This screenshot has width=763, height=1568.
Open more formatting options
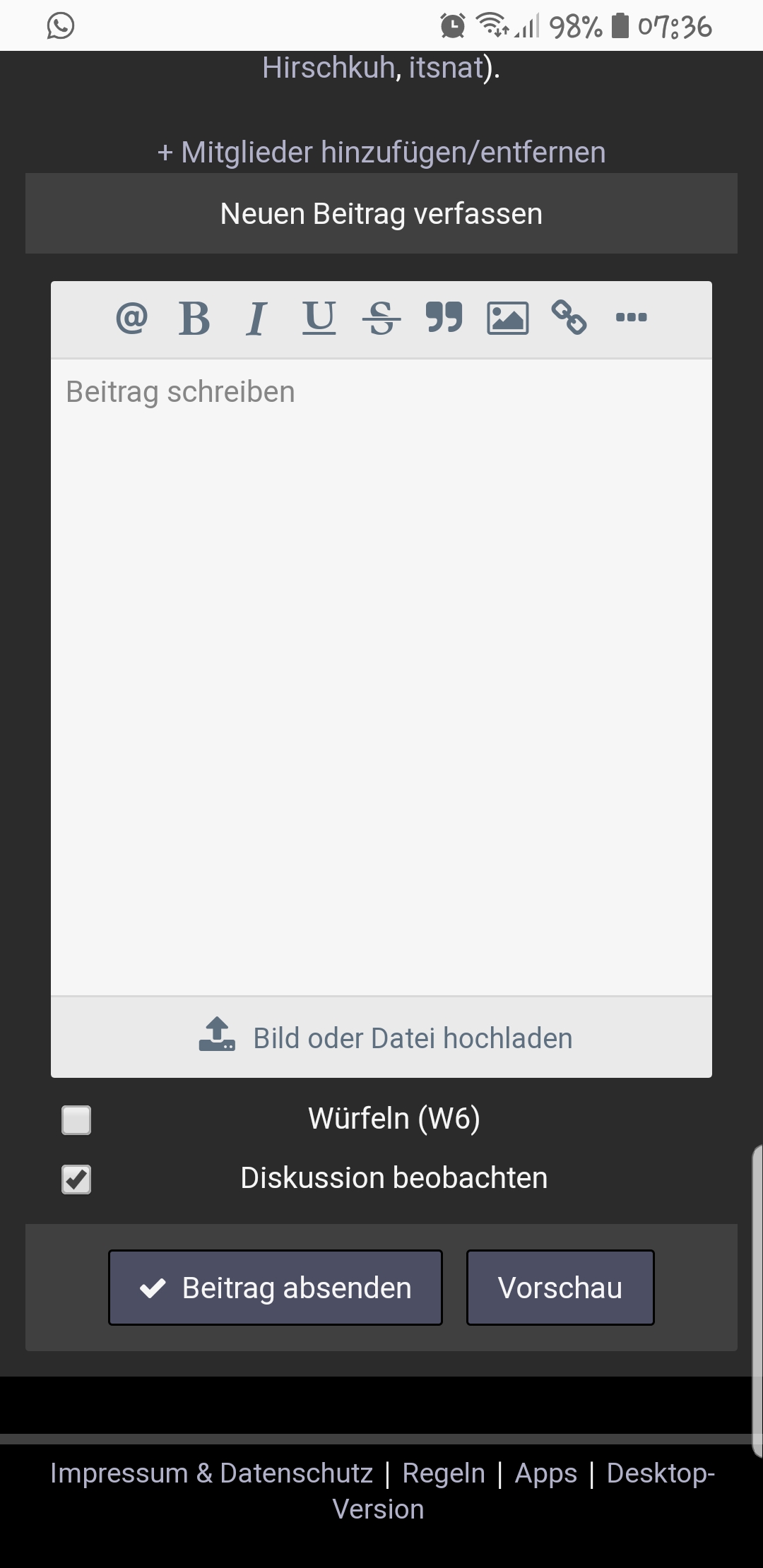tap(632, 317)
